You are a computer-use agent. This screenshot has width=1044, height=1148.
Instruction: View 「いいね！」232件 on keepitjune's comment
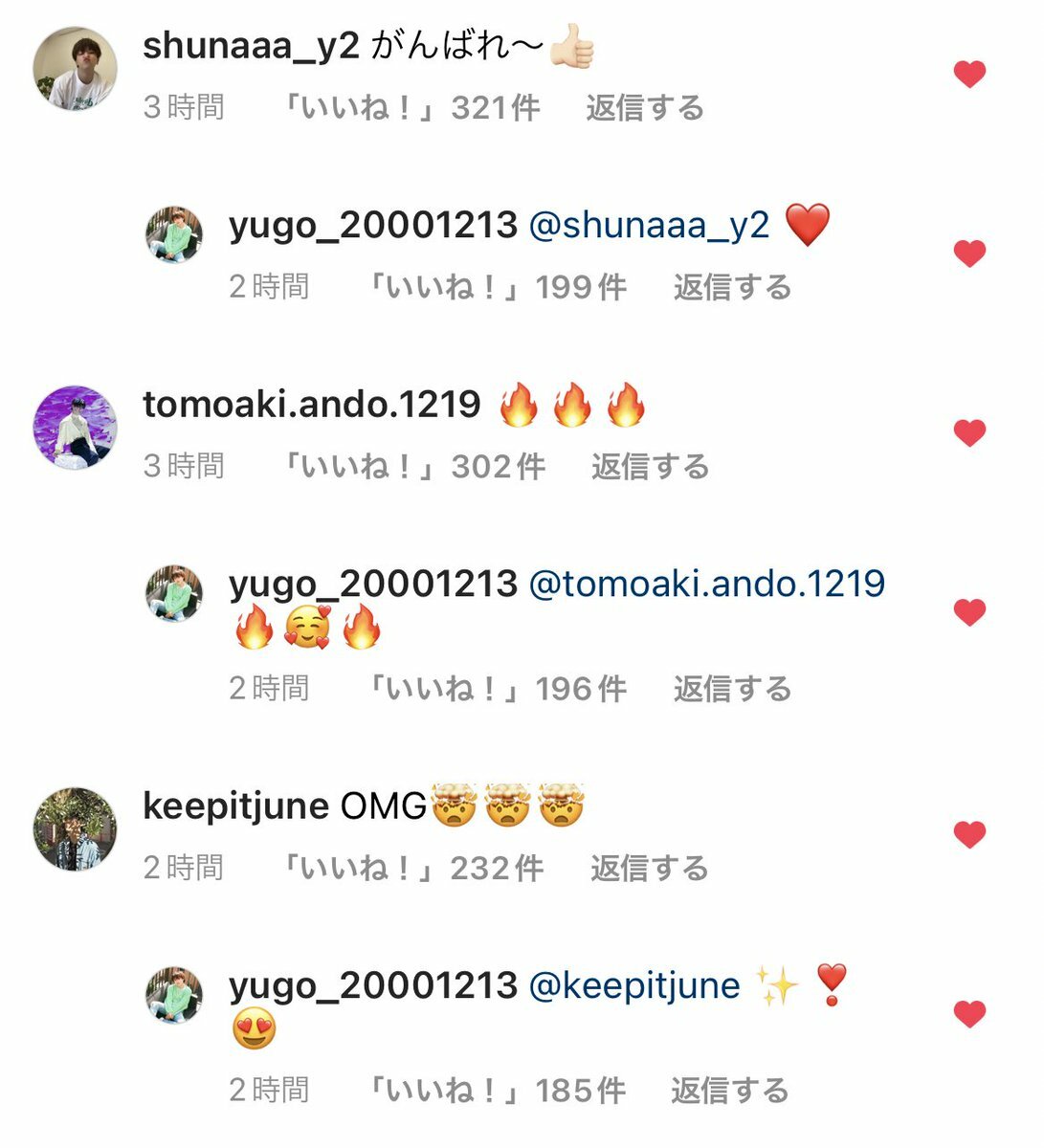[x=411, y=869]
